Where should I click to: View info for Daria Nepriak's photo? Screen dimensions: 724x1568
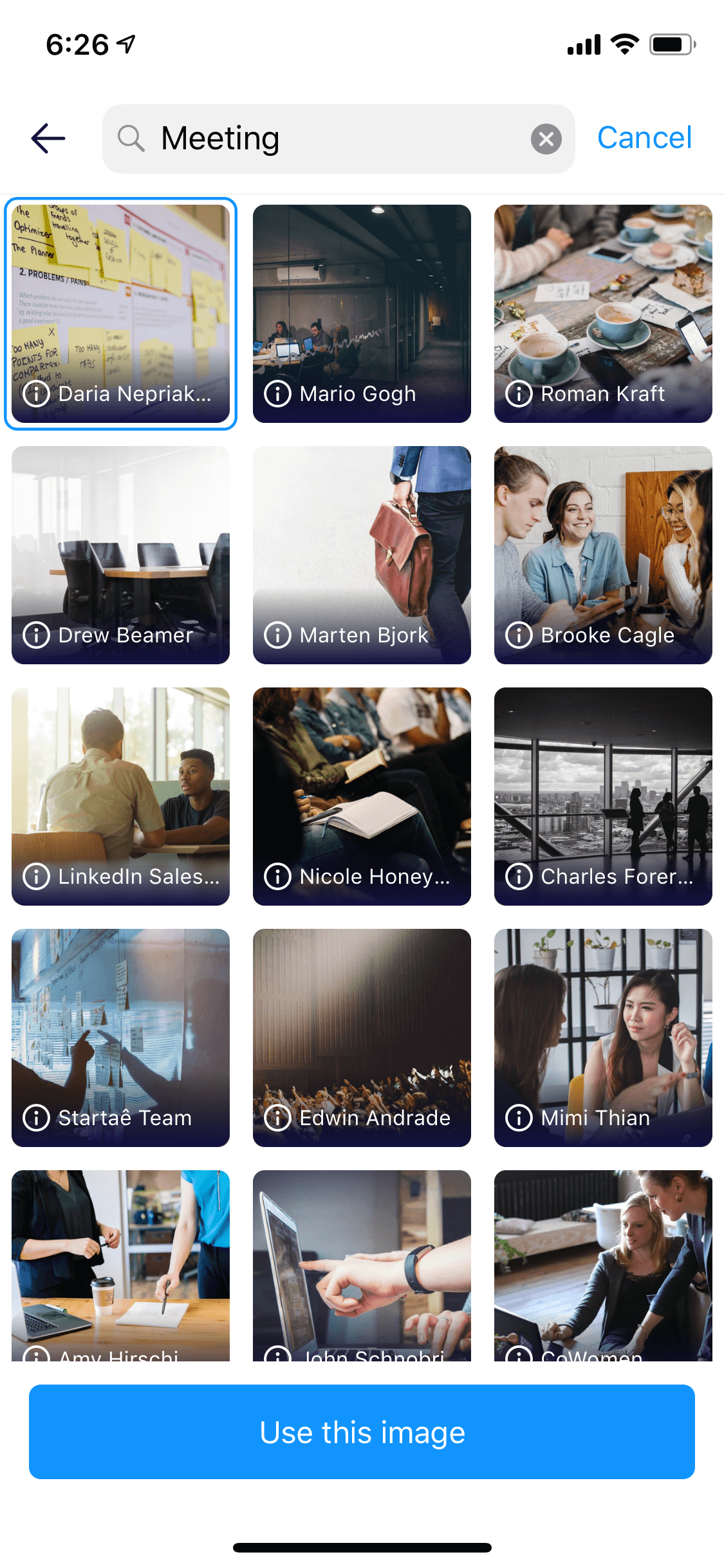coord(36,393)
